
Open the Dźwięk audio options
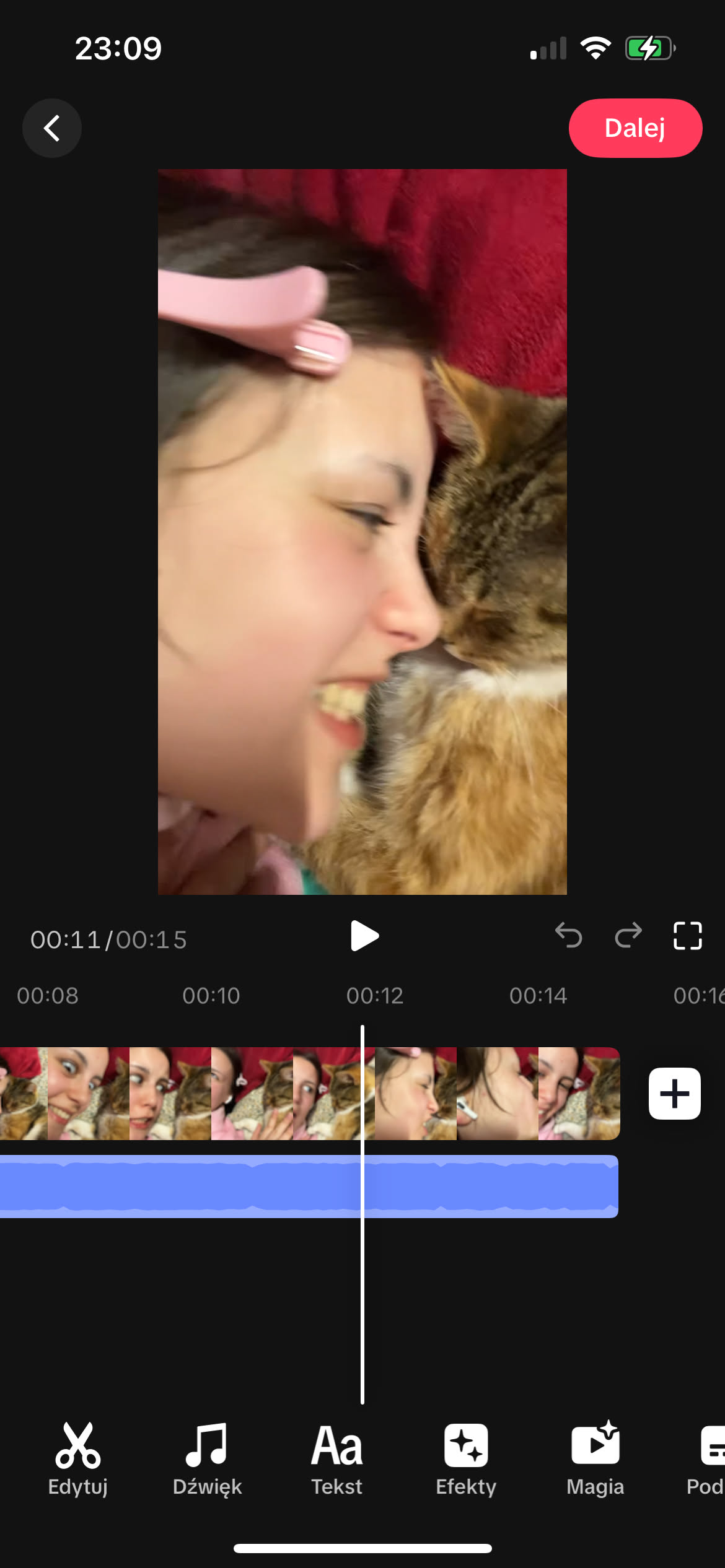click(x=207, y=1458)
